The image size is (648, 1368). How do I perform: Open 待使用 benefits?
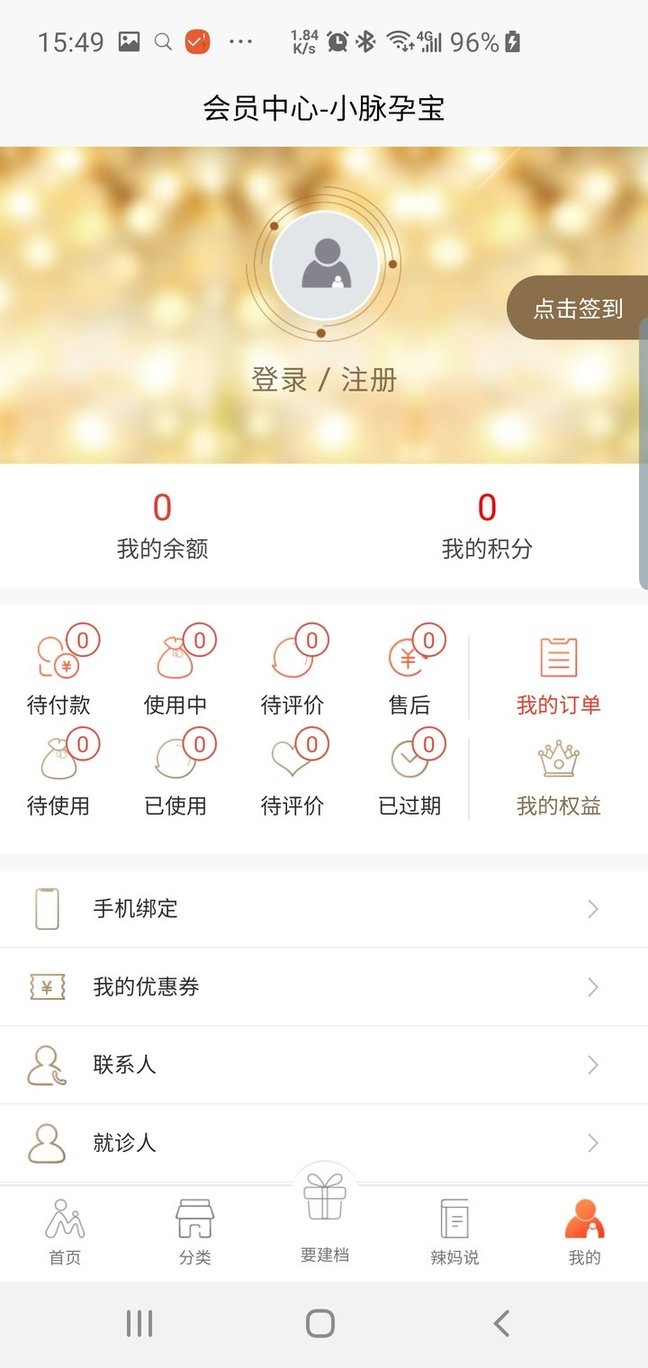[60, 774]
